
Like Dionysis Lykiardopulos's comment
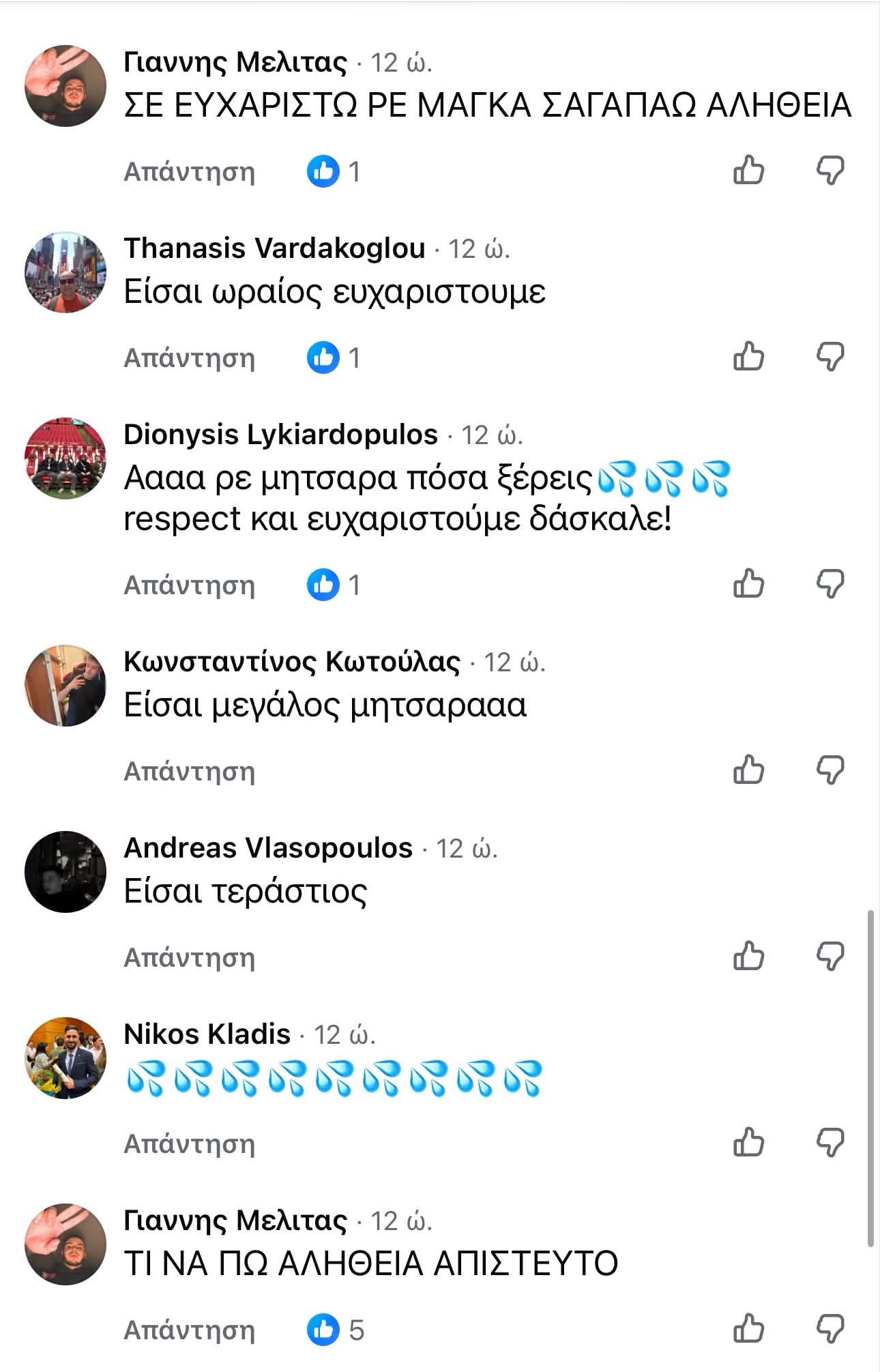pyautogui.click(x=748, y=584)
